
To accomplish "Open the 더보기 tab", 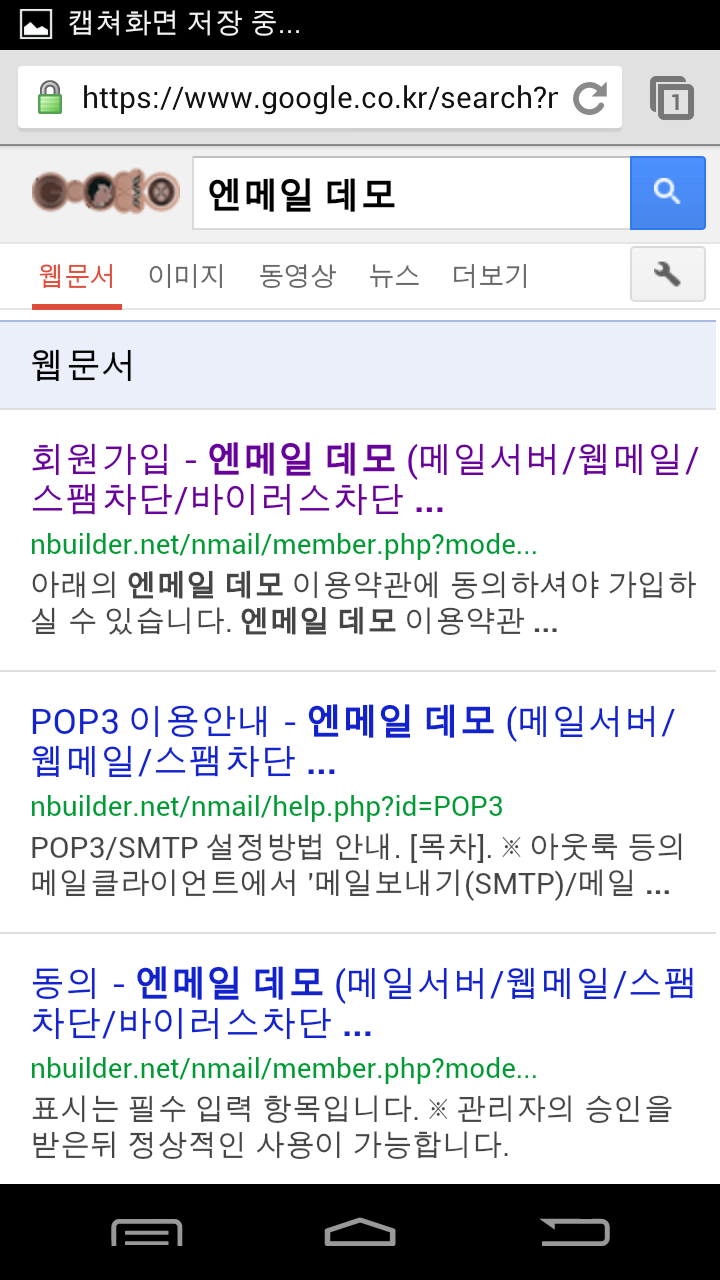I will coord(490,275).
